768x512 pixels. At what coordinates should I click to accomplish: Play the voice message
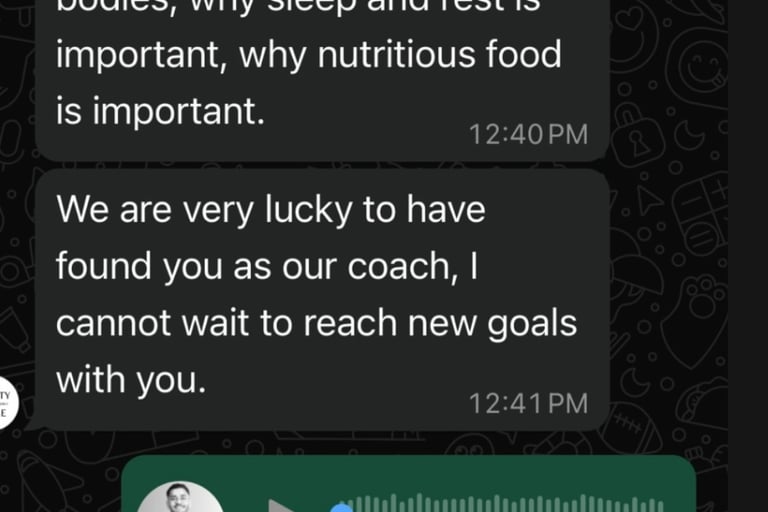pos(281,505)
